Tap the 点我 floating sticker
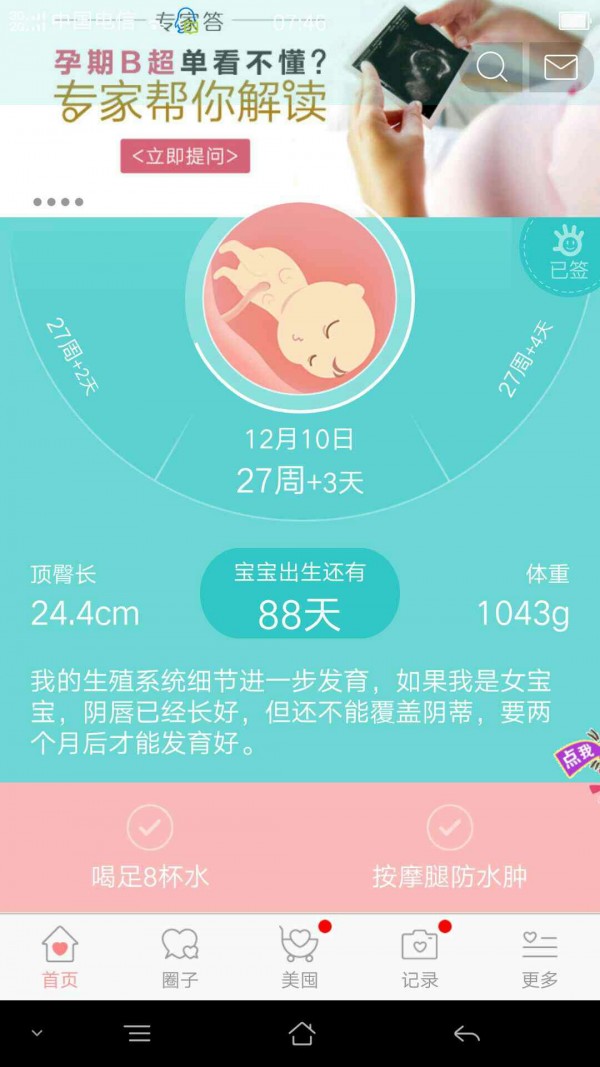The width and height of the screenshot is (600, 1067). pos(577,753)
